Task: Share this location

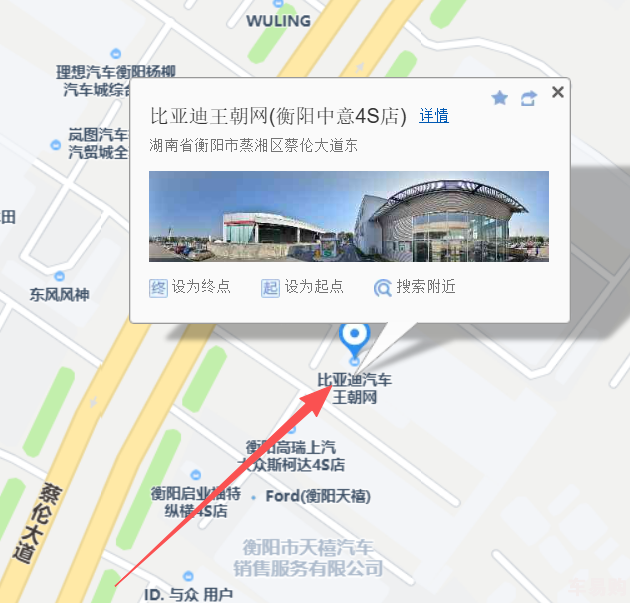Action: click(529, 98)
